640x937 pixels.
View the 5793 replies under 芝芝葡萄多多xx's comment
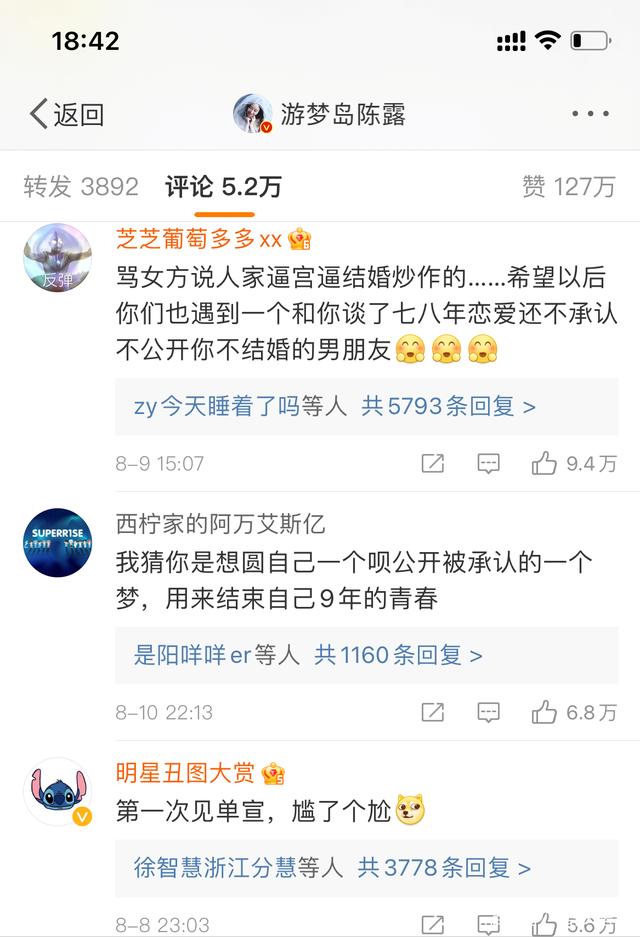click(x=334, y=406)
